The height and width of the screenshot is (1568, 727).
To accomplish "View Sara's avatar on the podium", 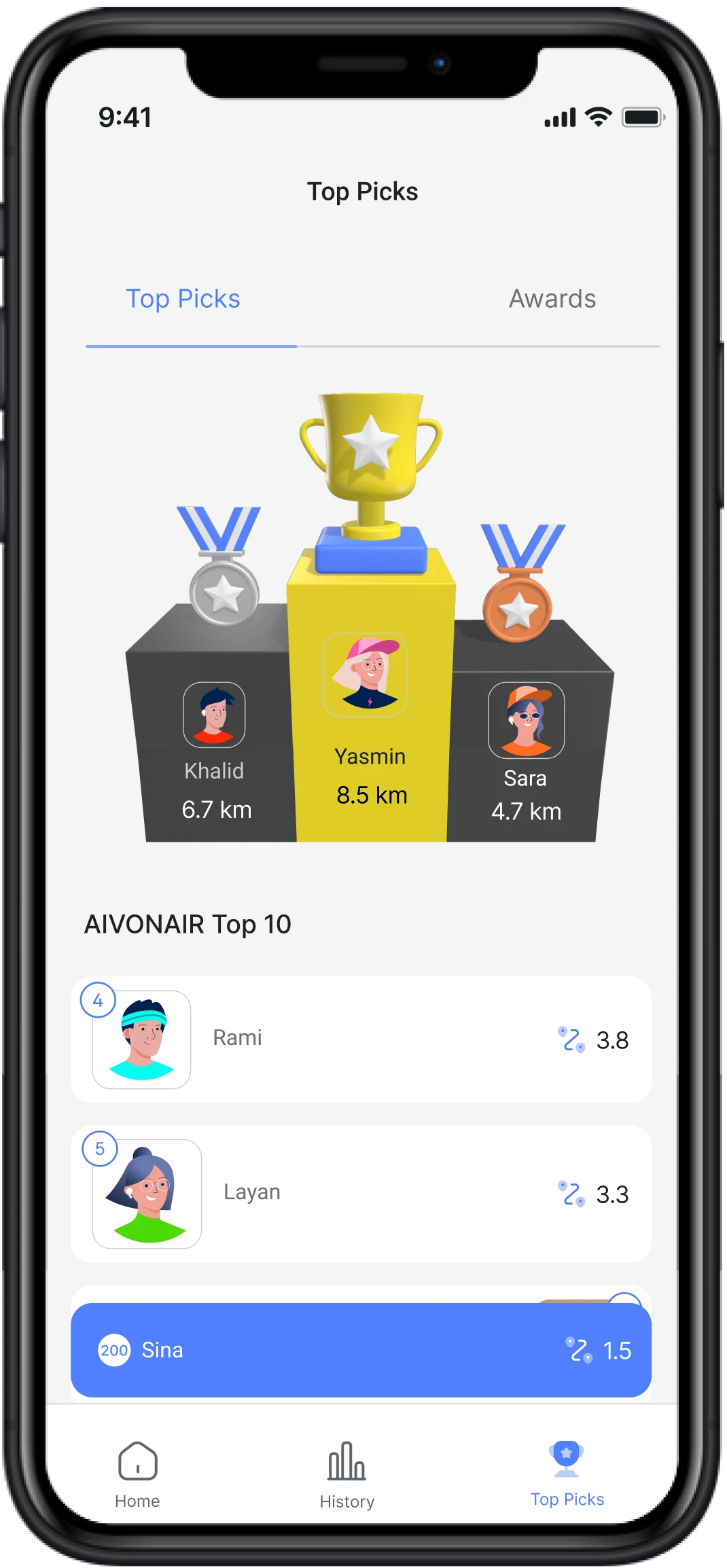I will coord(526,720).
